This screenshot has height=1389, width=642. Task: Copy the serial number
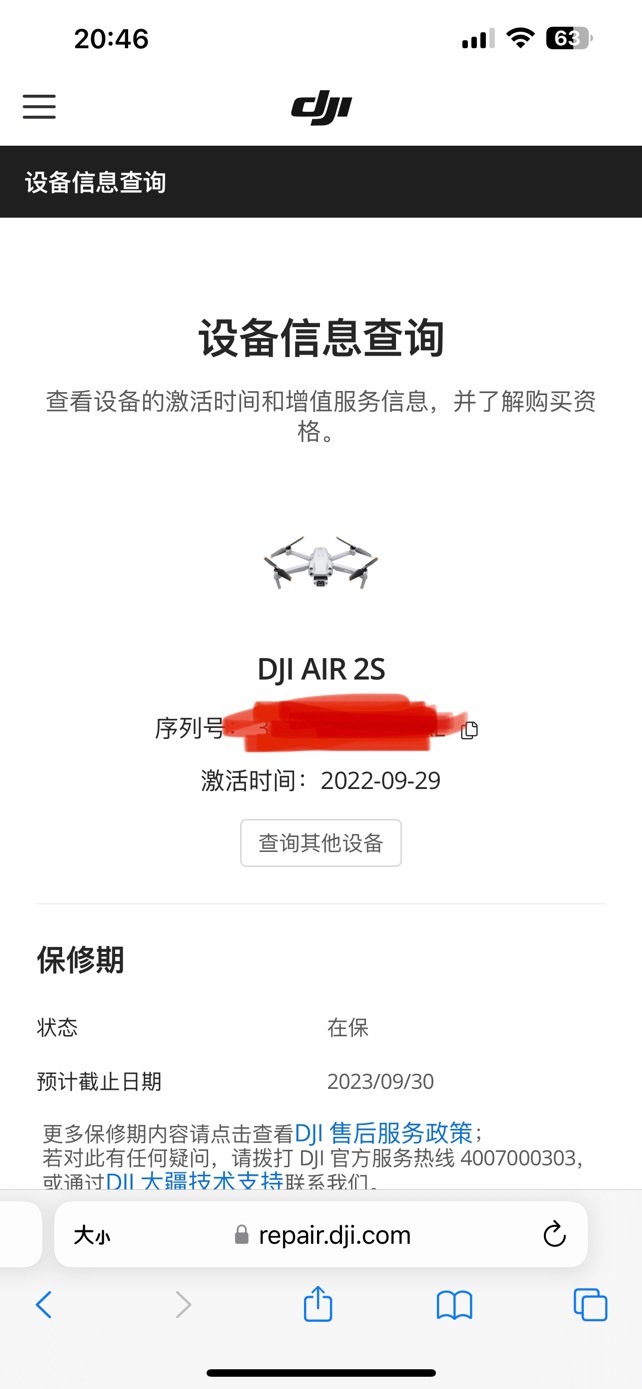click(469, 730)
